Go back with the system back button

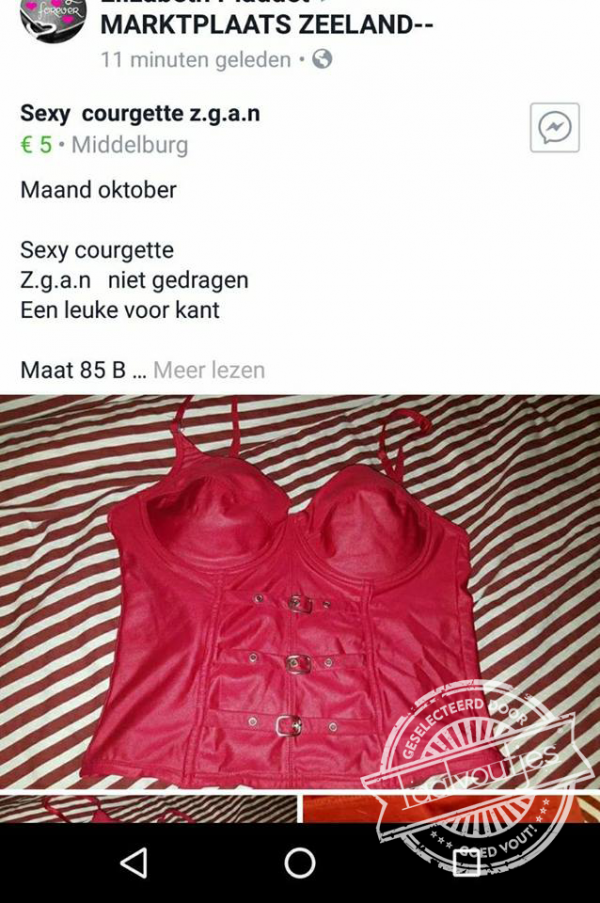pos(133,862)
